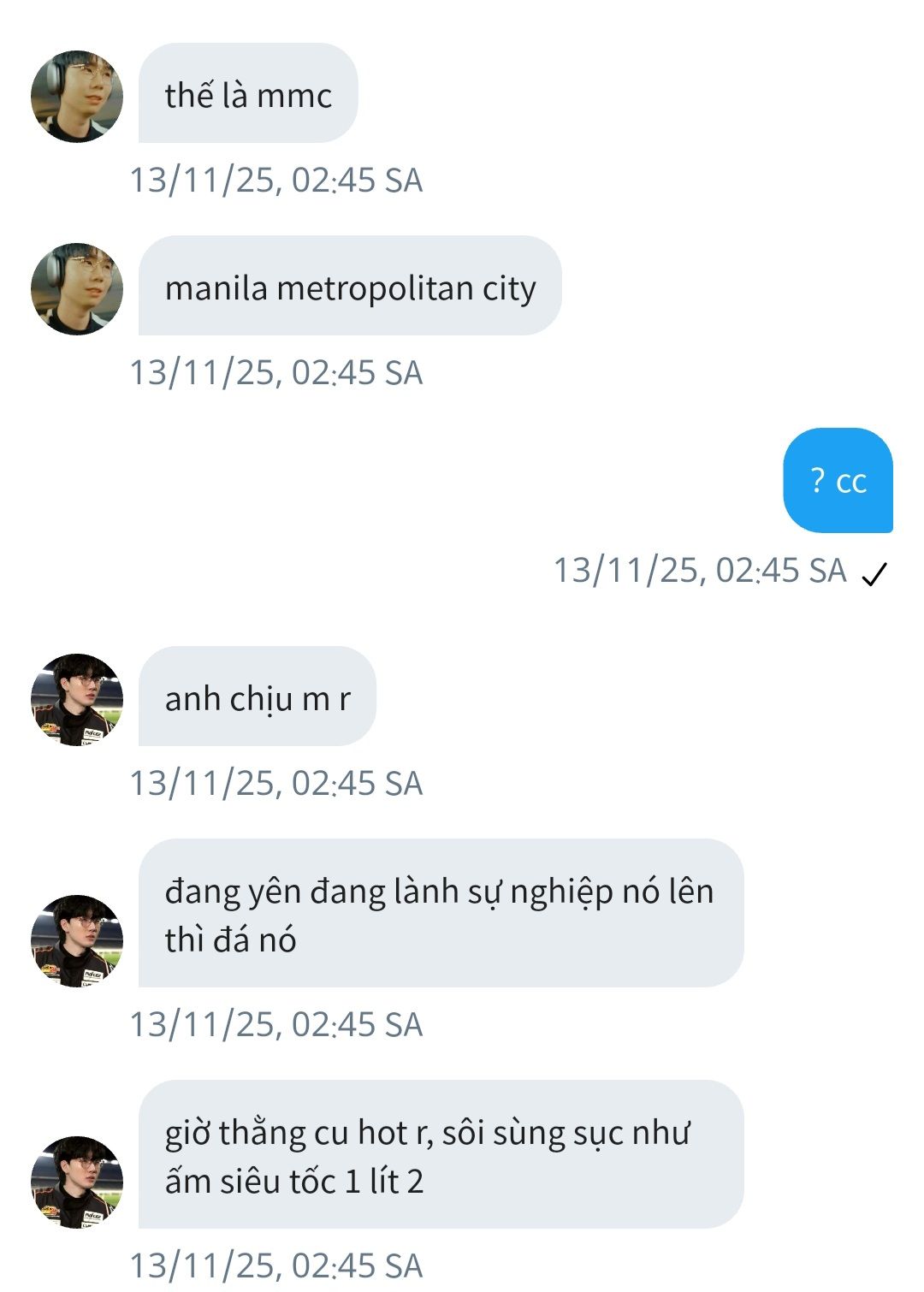Select the "manila metropolitan city" message bubble

pos(350,286)
